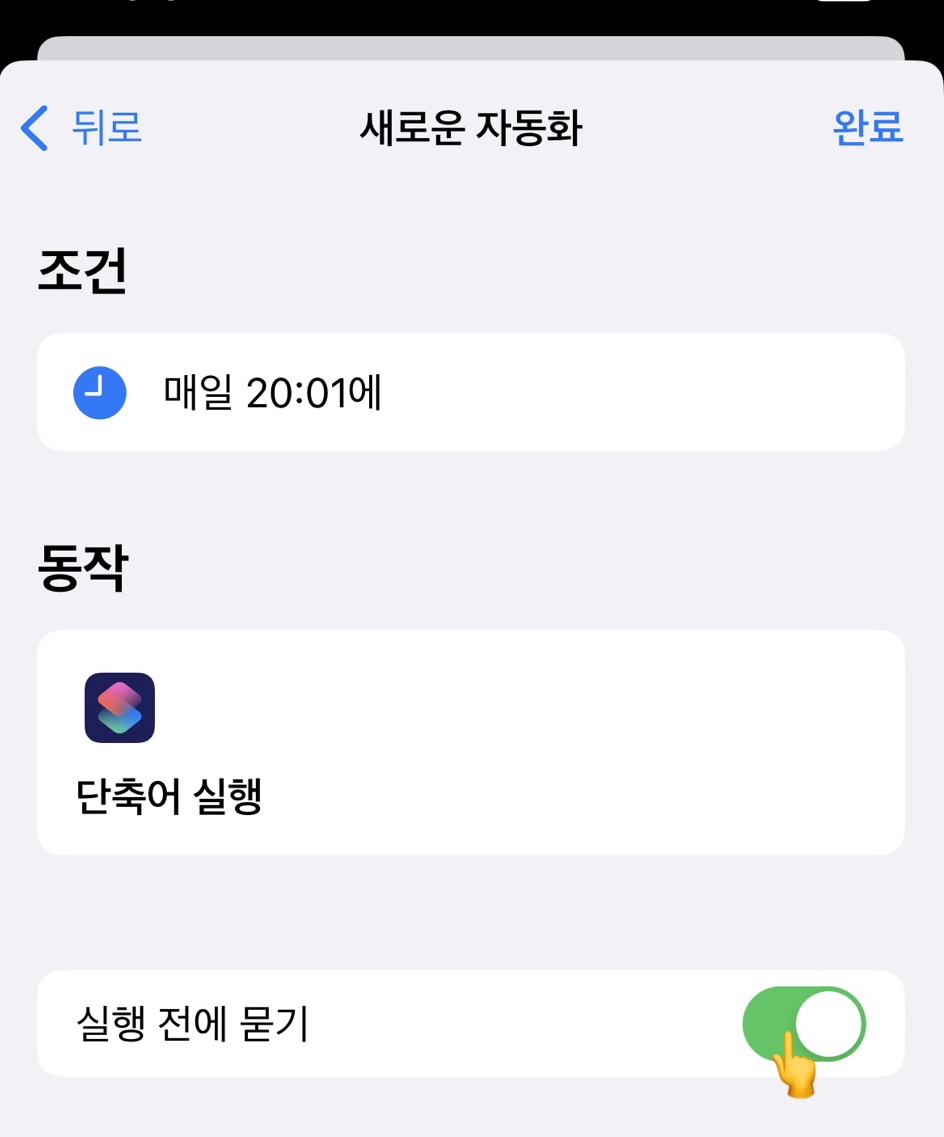Open the 매일 20:01에 condition row
Viewport: 944px width, 1137px height.
(470, 393)
